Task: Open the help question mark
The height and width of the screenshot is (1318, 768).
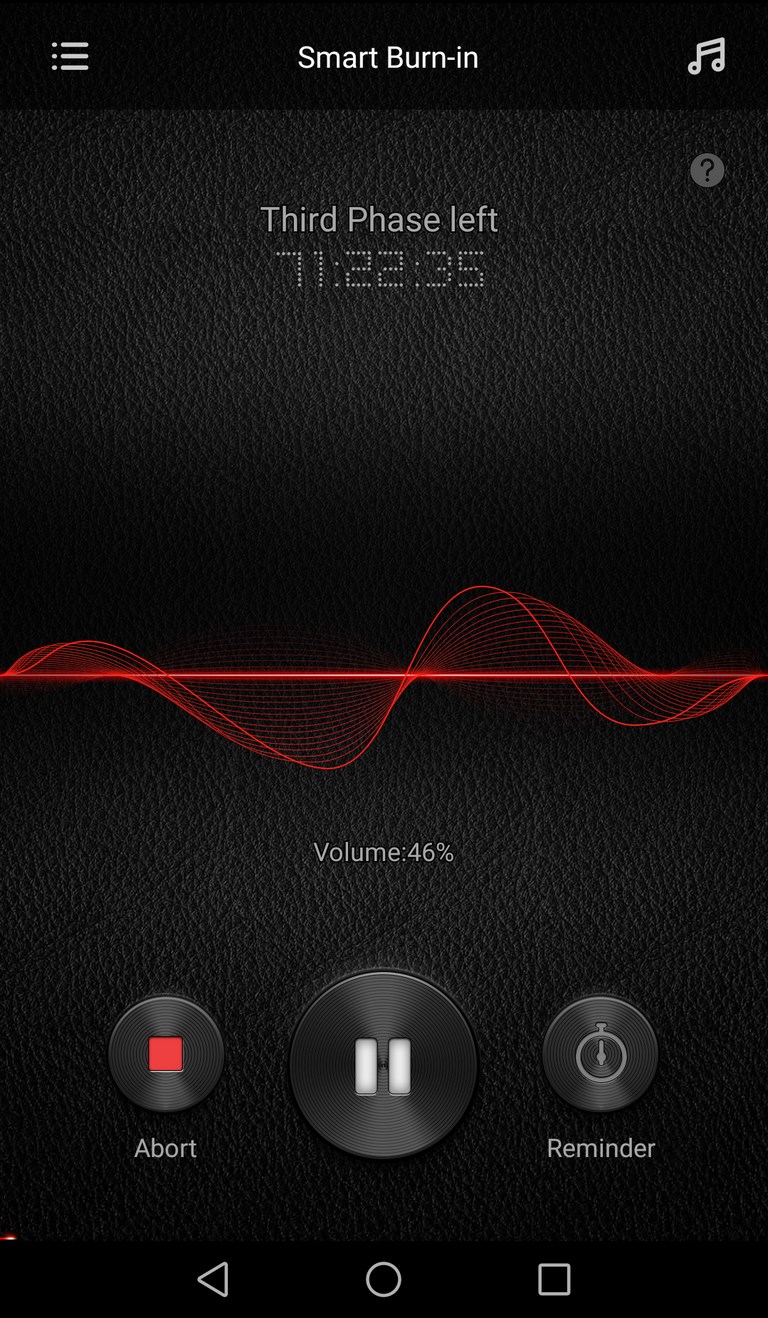Action: [707, 170]
